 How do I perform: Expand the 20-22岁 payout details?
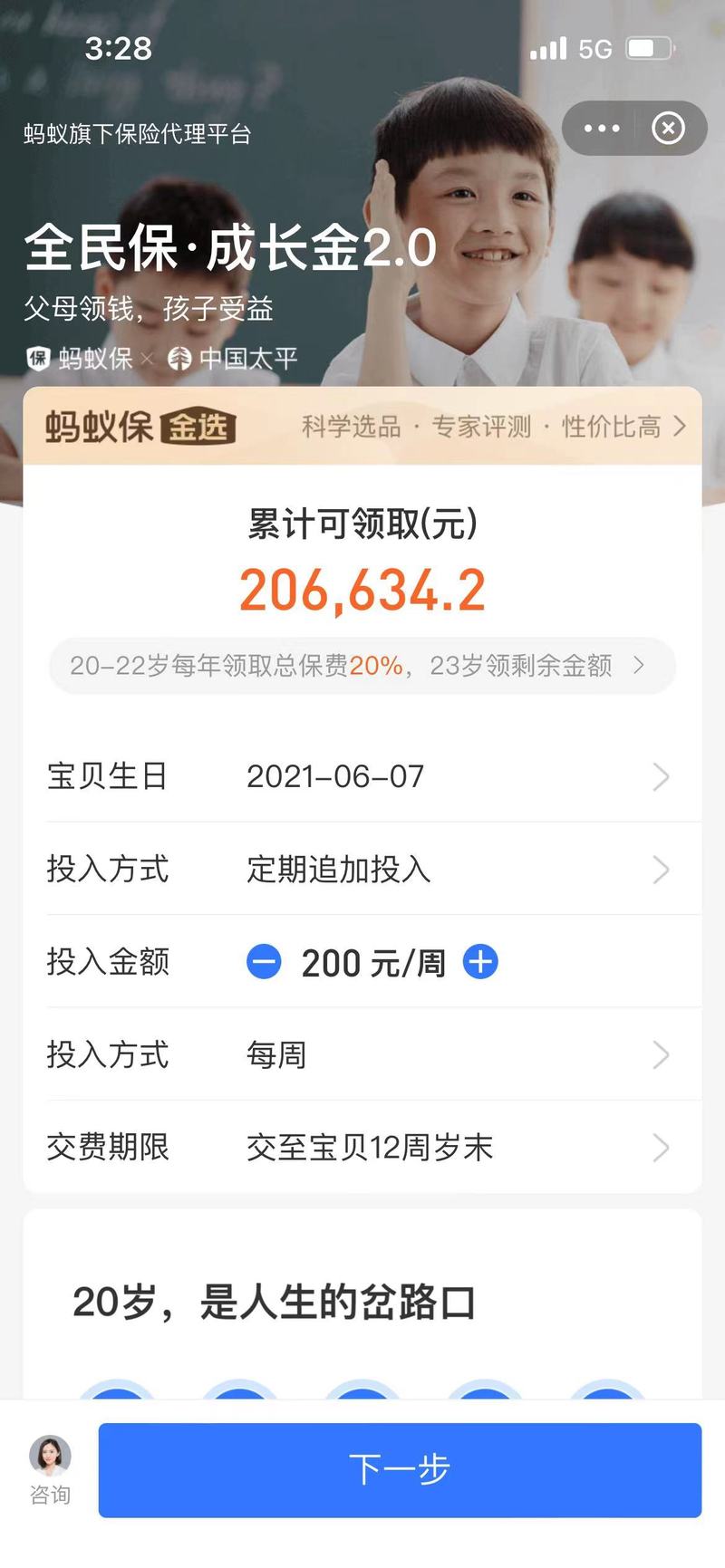[x=362, y=667]
